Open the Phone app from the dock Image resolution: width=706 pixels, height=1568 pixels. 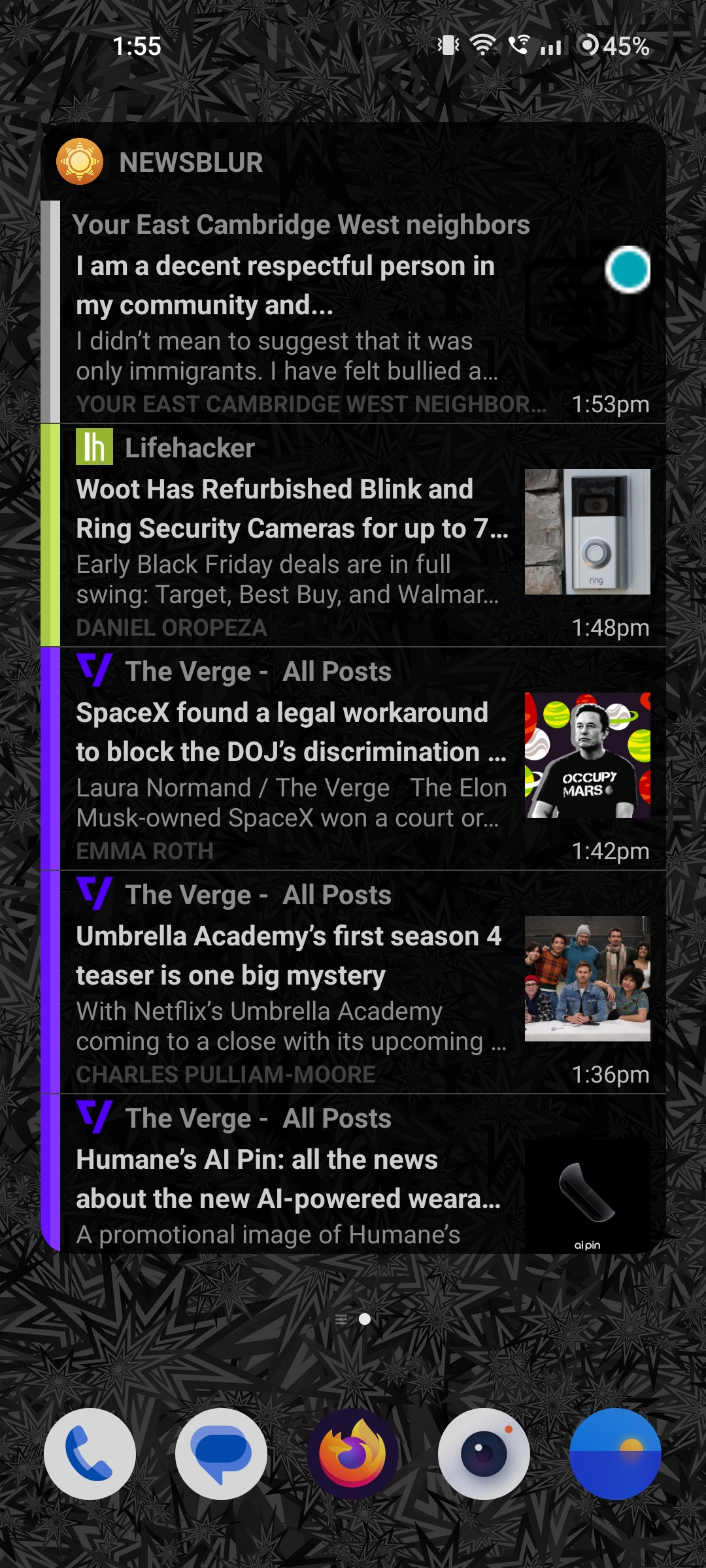click(90, 1453)
